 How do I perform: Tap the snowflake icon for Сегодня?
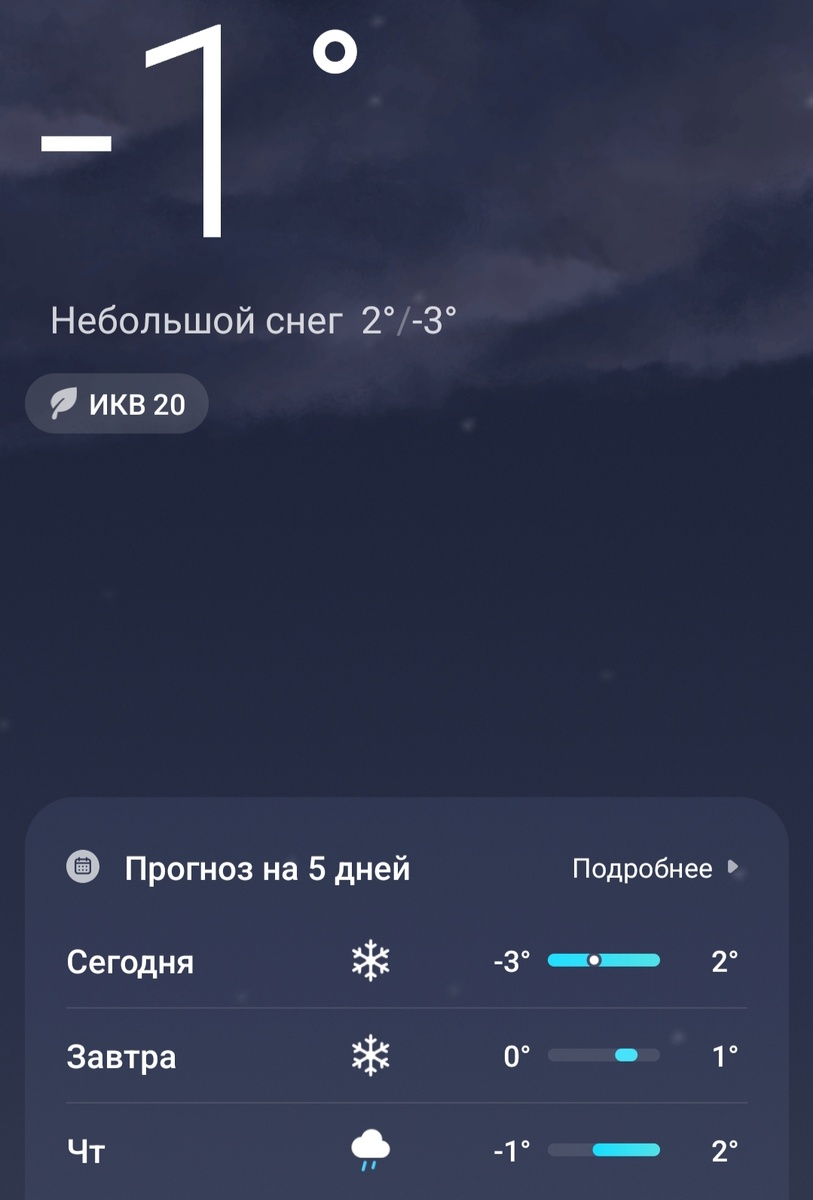tap(369, 960)
